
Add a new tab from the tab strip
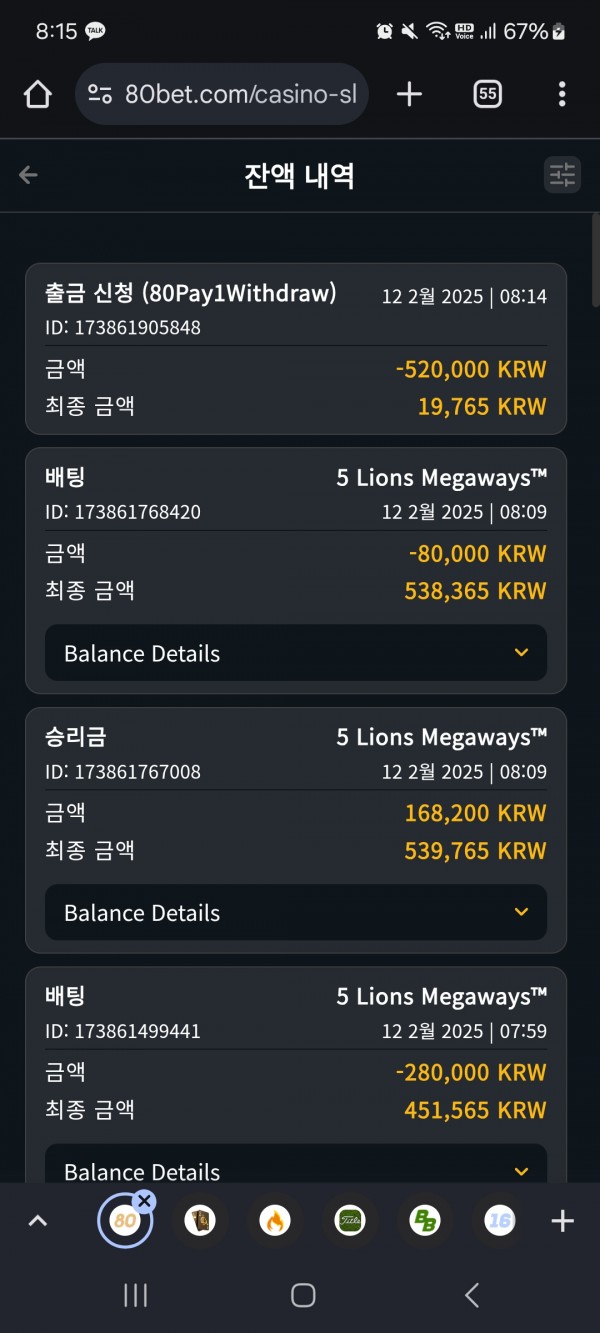(x=563, y=1221)
